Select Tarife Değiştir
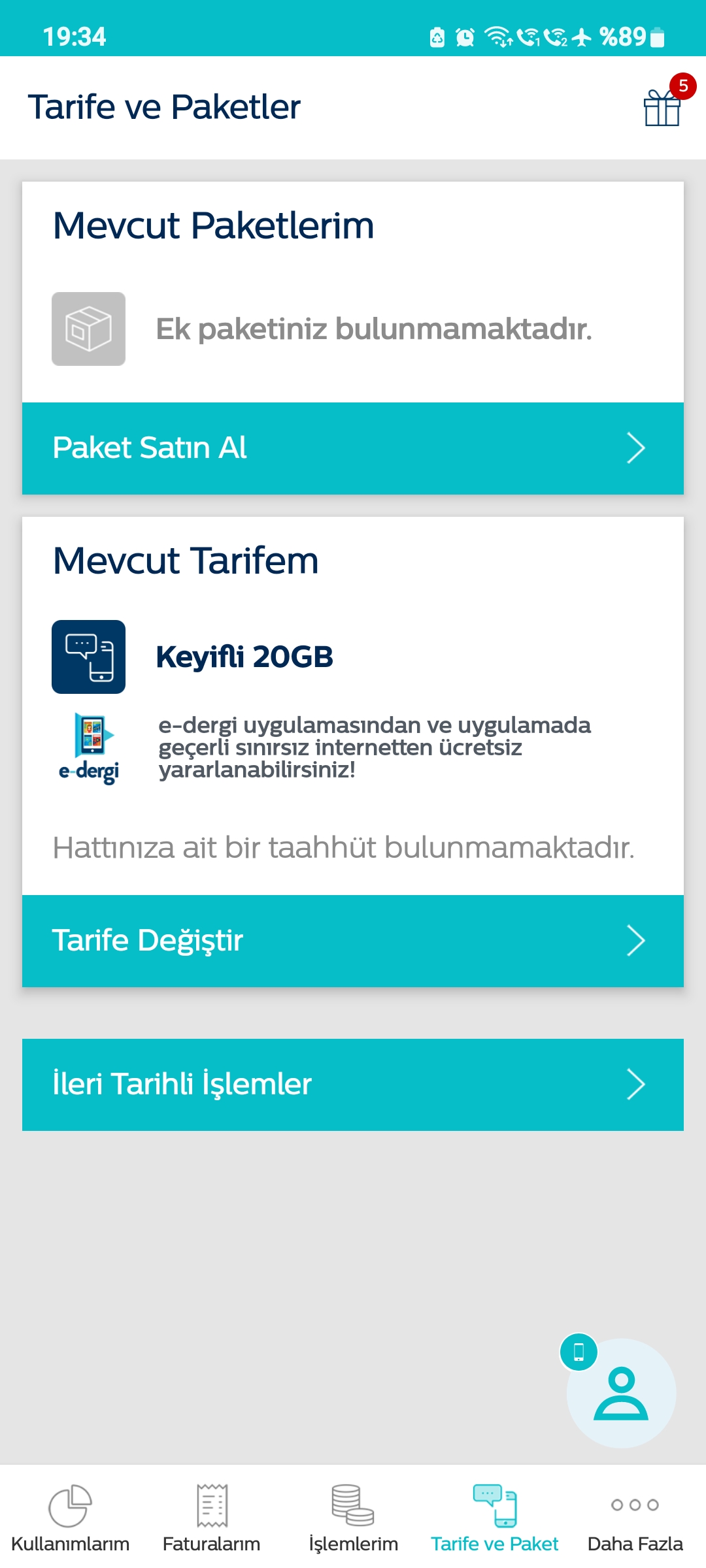The height and width of the screenshot is (1568, 706). tap(353, 941)
